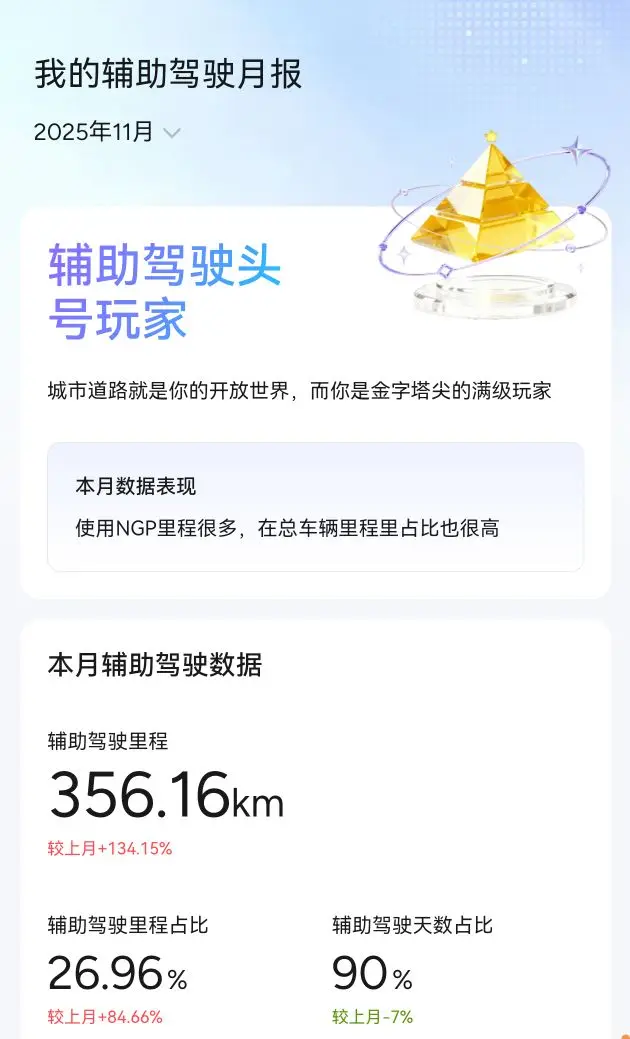Open the 2025年11月 month dropdown
This screenshot has width=630, height=1039.
point(108,132)
